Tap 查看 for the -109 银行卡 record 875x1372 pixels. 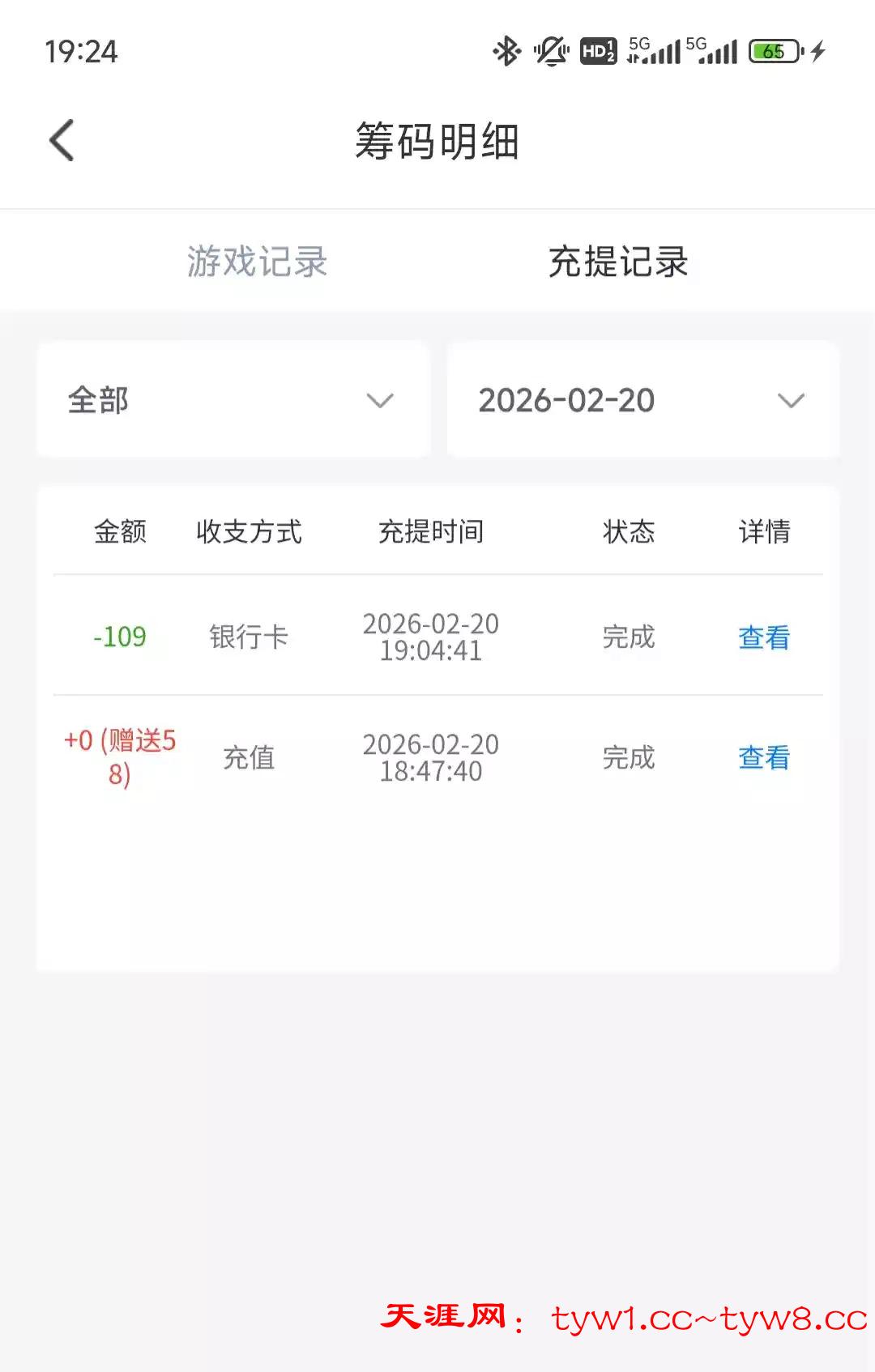(x=763, y=637)
